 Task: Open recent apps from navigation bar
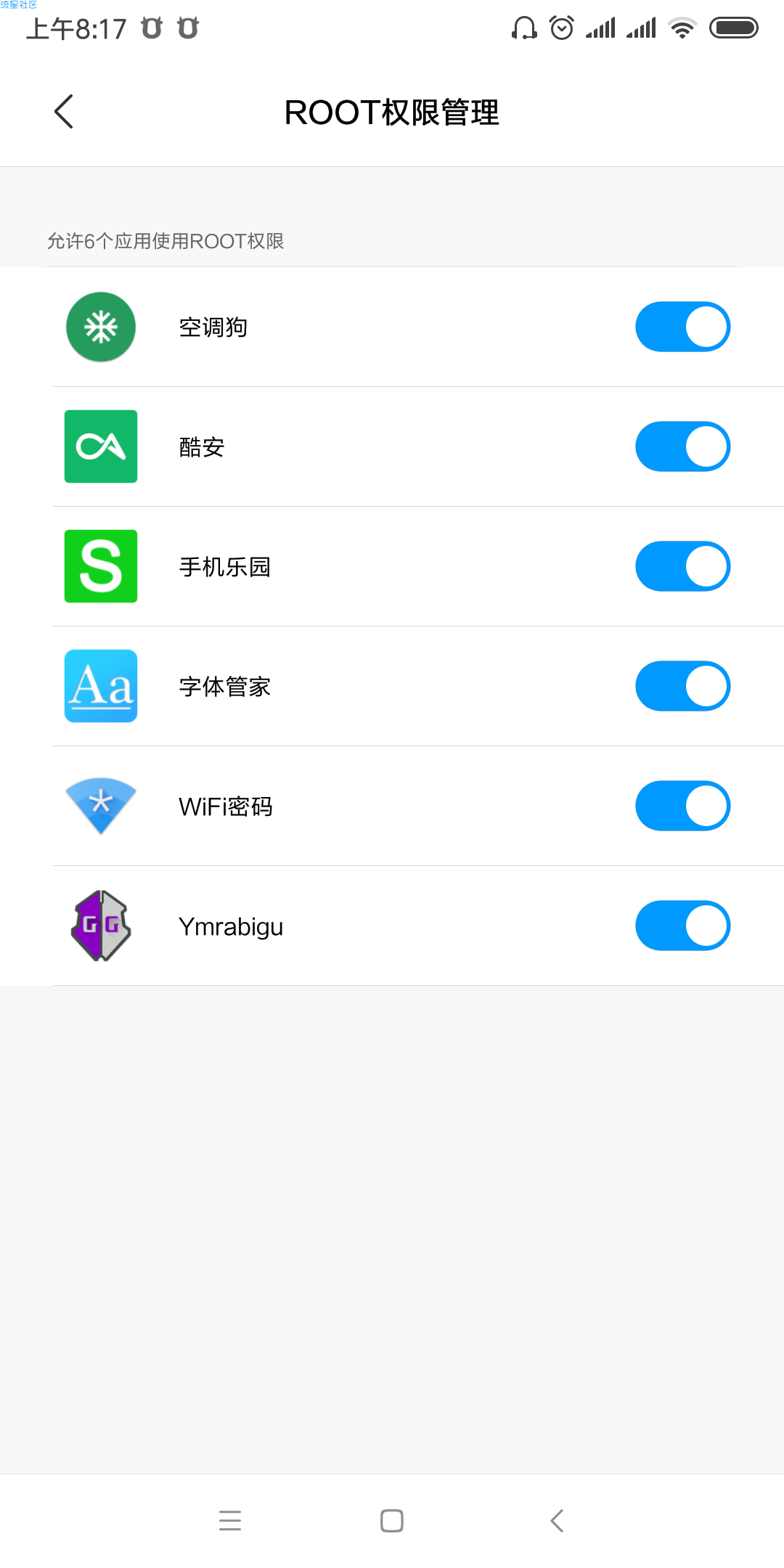230,1520
